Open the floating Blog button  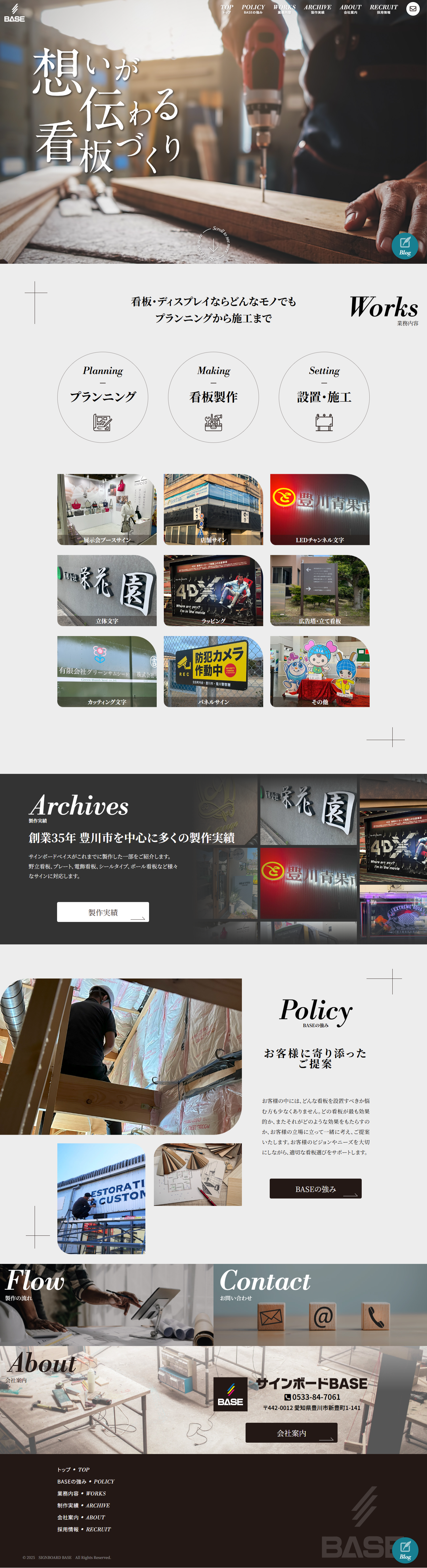405,246
